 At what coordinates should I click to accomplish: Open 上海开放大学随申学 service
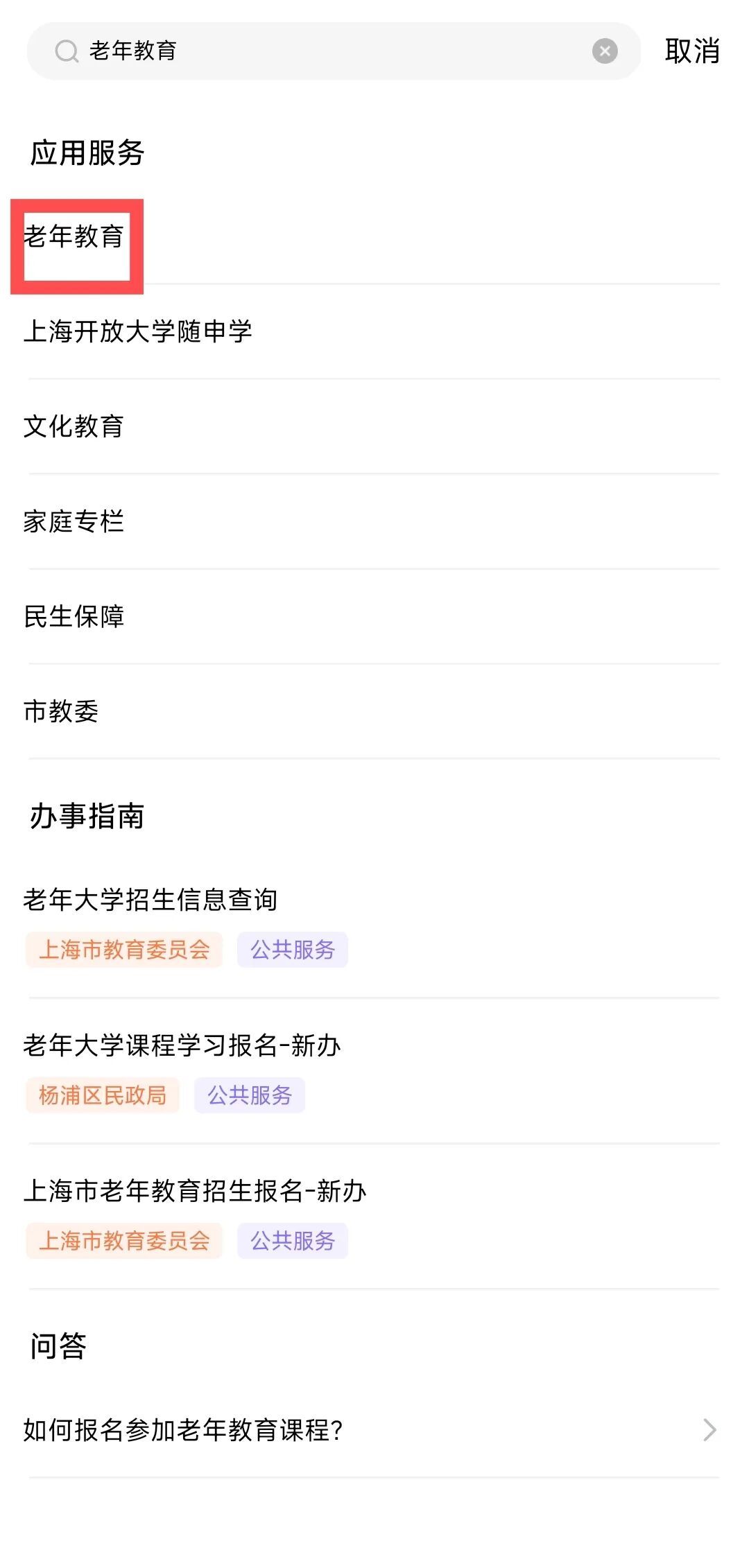coord(138,331)
